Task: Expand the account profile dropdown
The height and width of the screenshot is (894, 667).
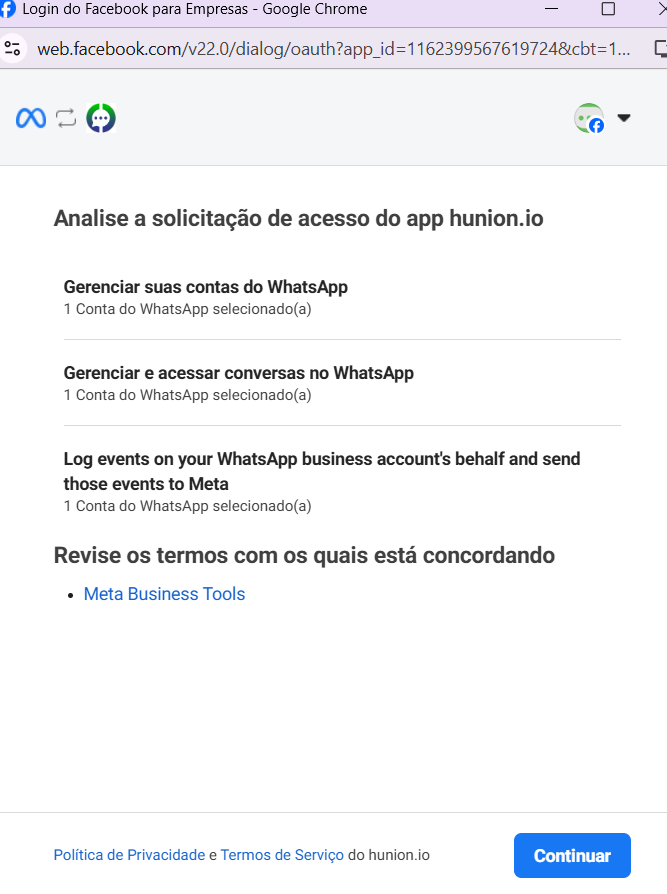Action: click(x=623, y=118)
